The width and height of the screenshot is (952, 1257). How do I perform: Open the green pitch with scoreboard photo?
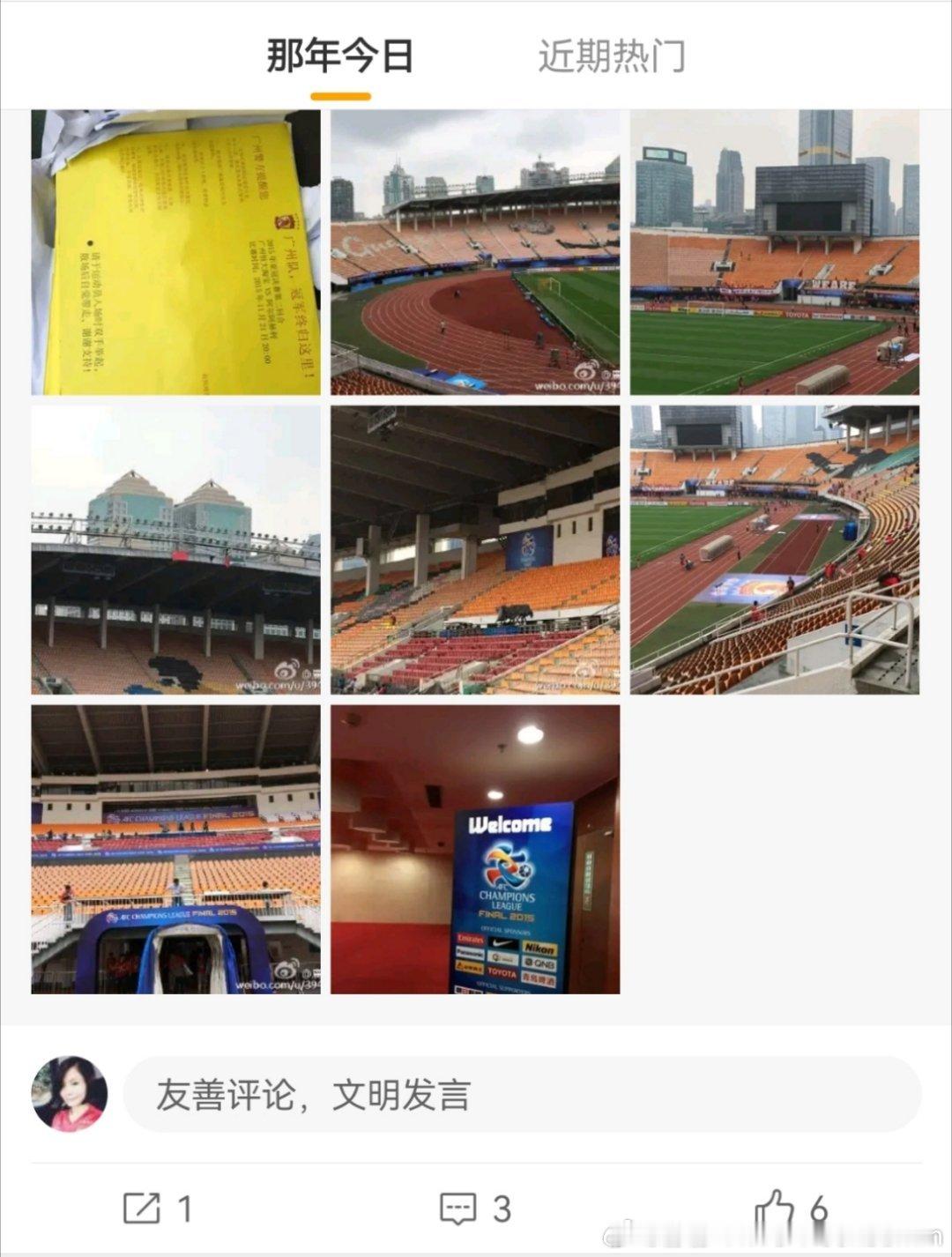[775, 252]
